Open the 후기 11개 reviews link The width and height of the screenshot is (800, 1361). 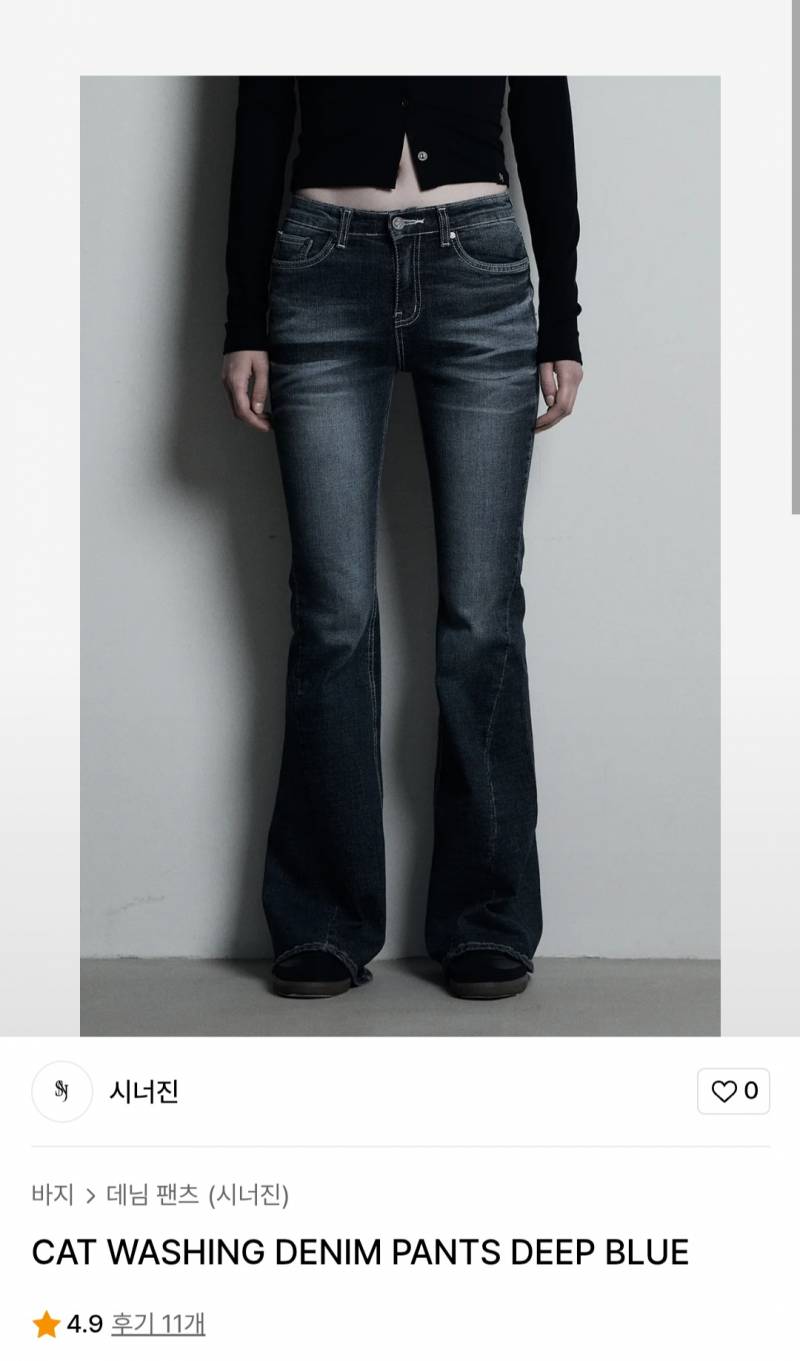(x=157, y=1324)
